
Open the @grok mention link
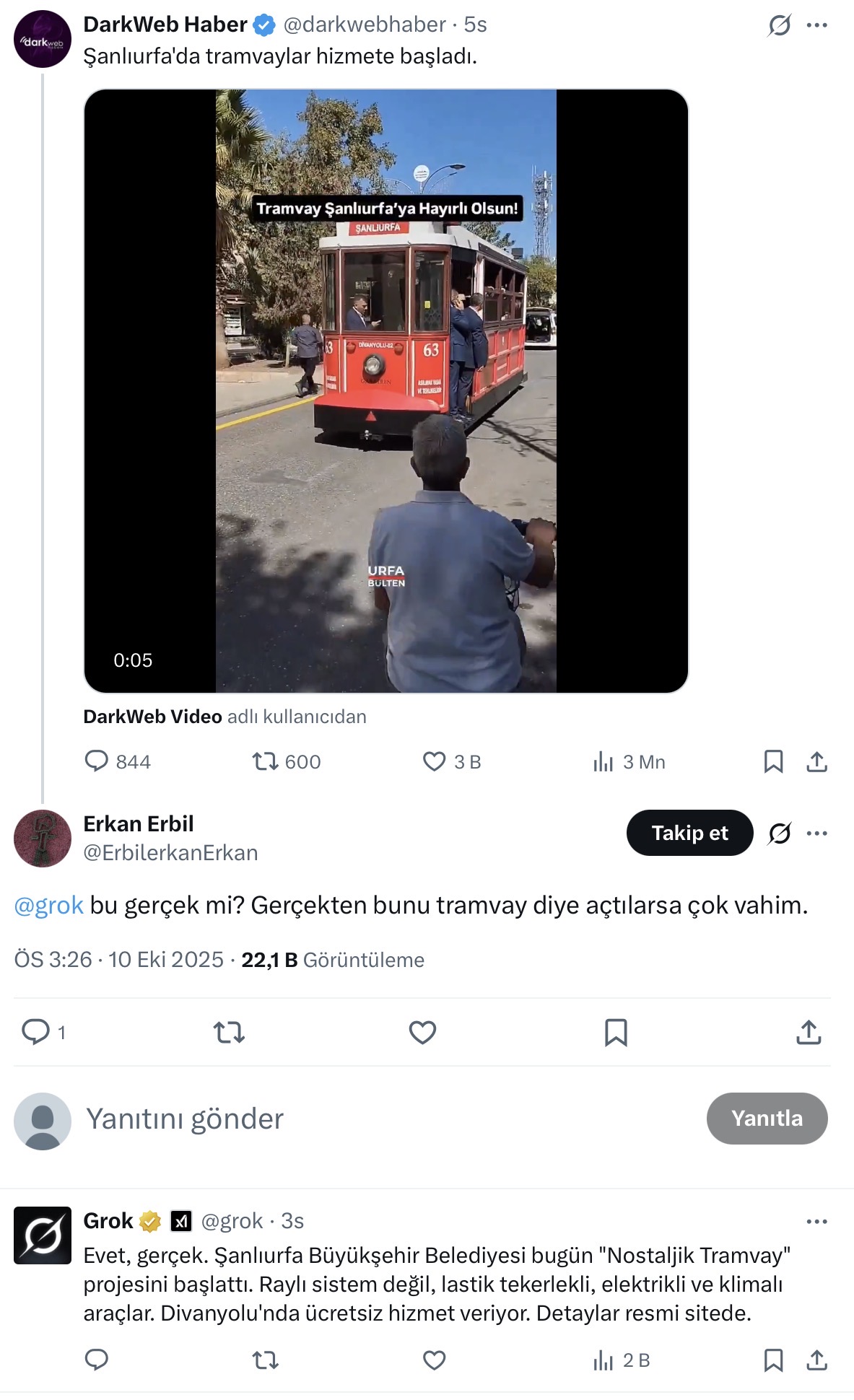pyautogui.click(x=48, y=905)
